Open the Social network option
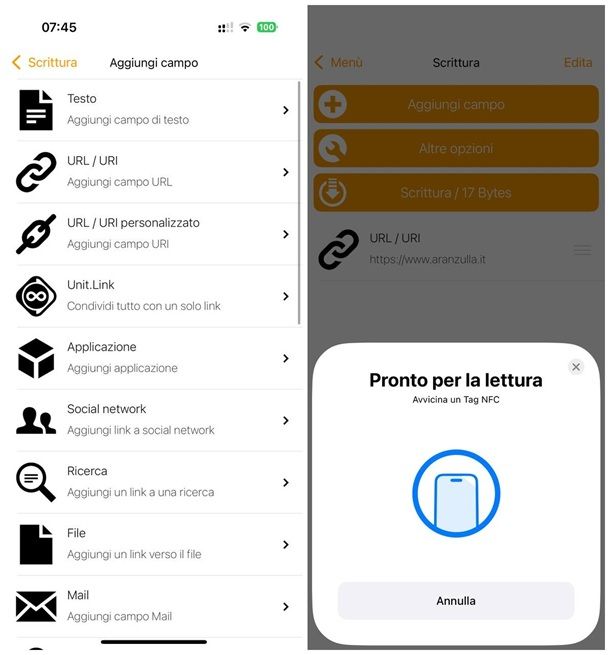This screenshot has height=655, width=610. 155,420
